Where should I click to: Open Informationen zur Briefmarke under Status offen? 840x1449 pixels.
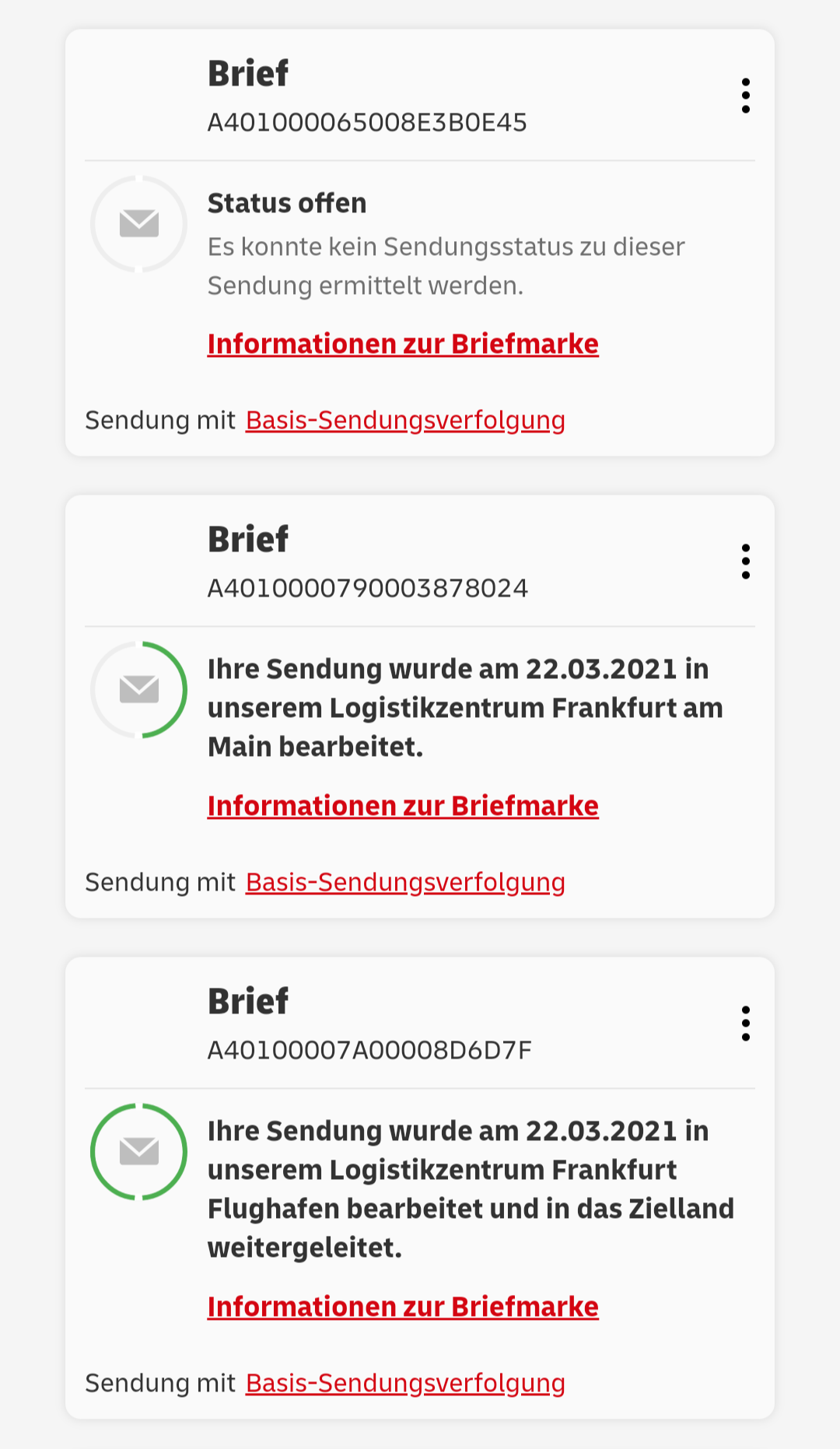coord(403,344)
